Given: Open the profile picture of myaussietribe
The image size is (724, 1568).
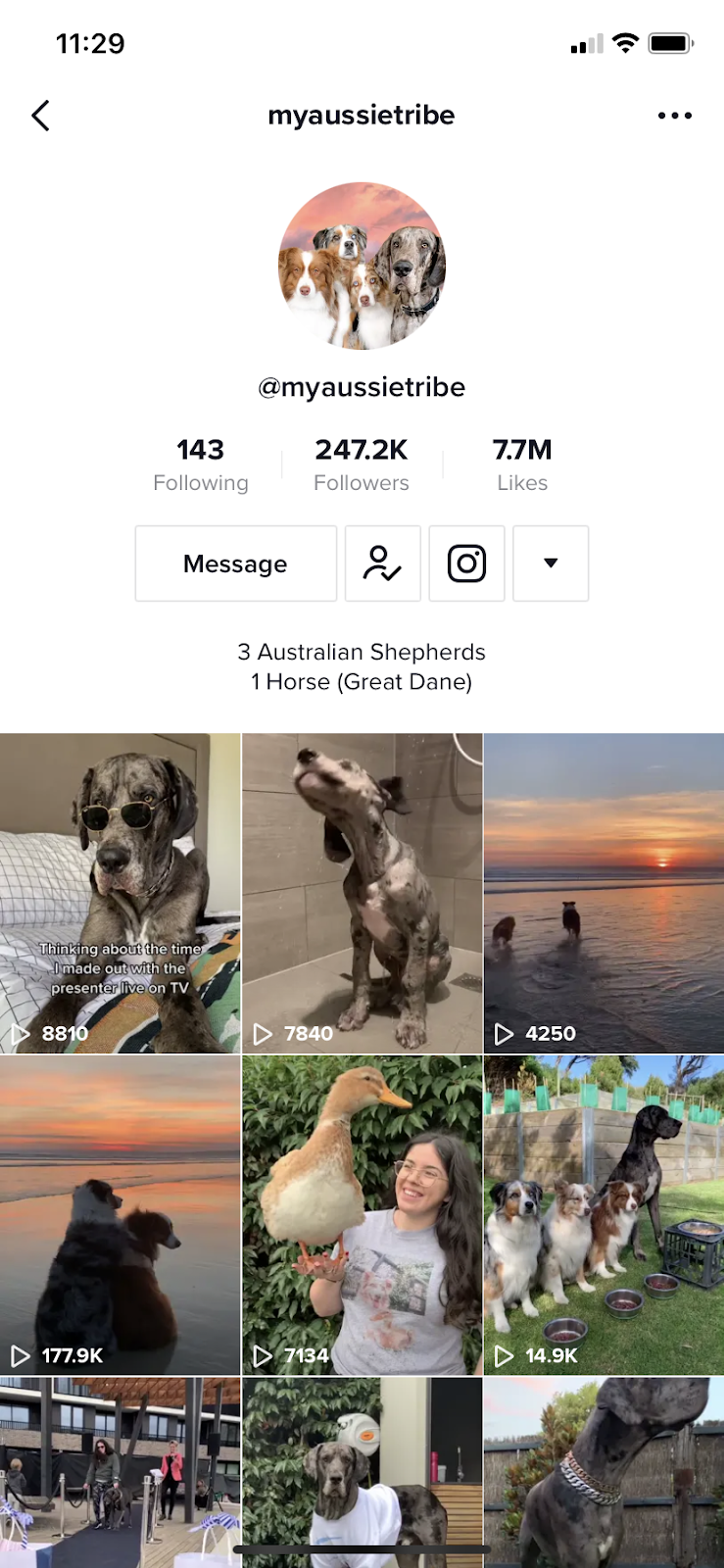Looking at the screenshot, I should click(362, 266).
